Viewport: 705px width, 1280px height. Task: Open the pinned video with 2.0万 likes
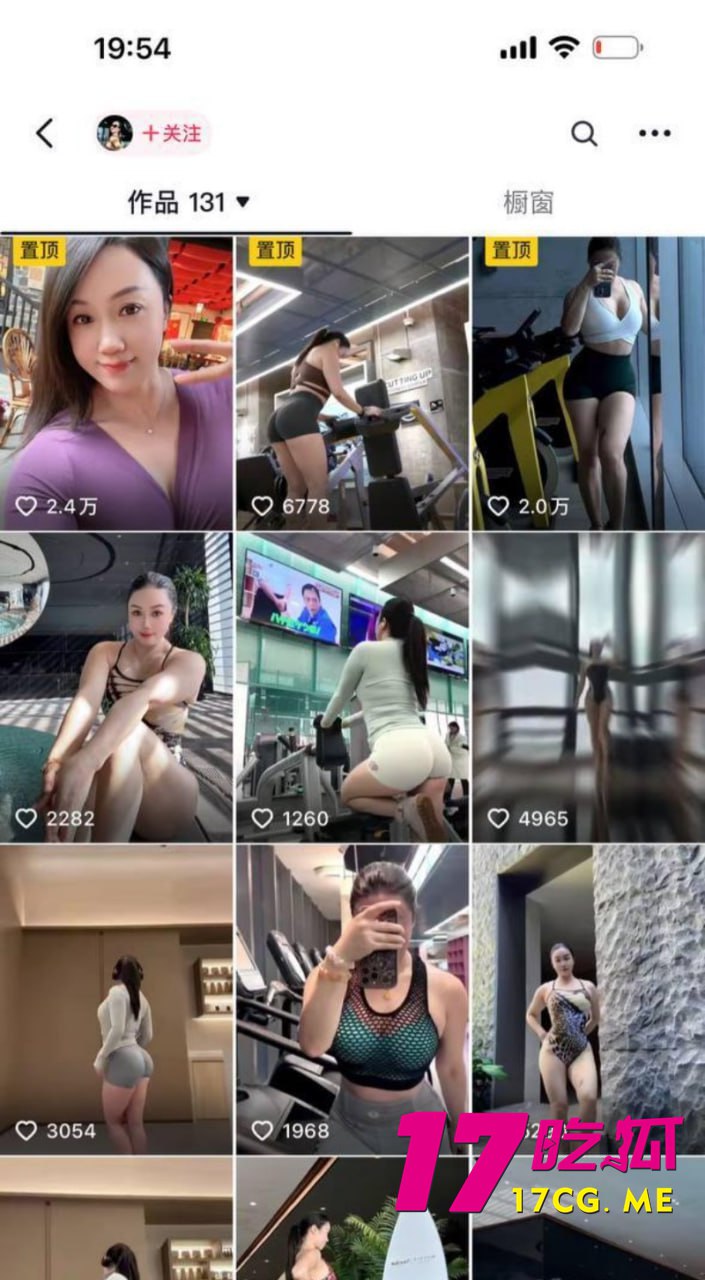[x=588, y=383]
